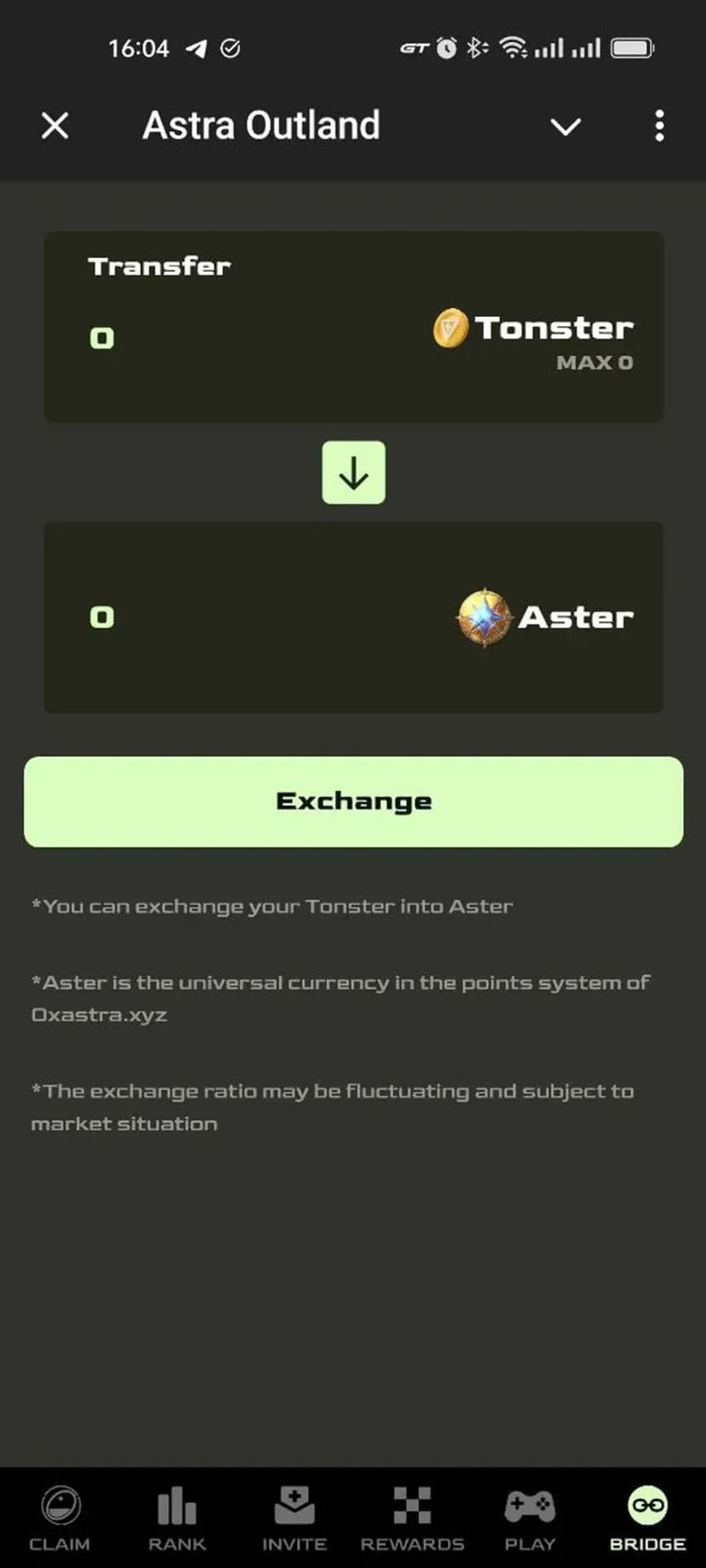This screenshot has height=1568, width=706.
Task: Tap the green swap direction arrow
Action: click(x=354, y=473)
